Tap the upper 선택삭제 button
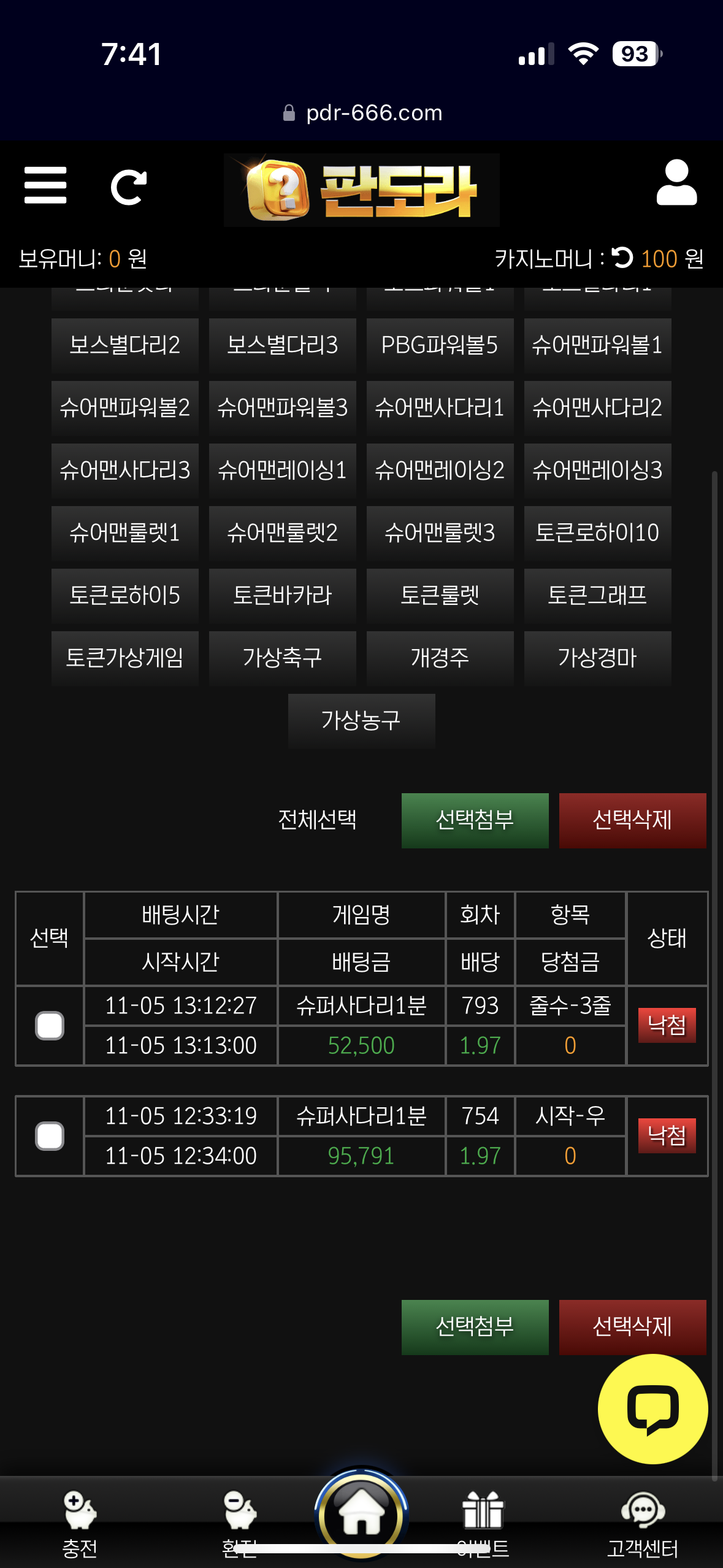The height and width of the screenshot is (1568, 723). pyautogui.click(x=632, y=820)
